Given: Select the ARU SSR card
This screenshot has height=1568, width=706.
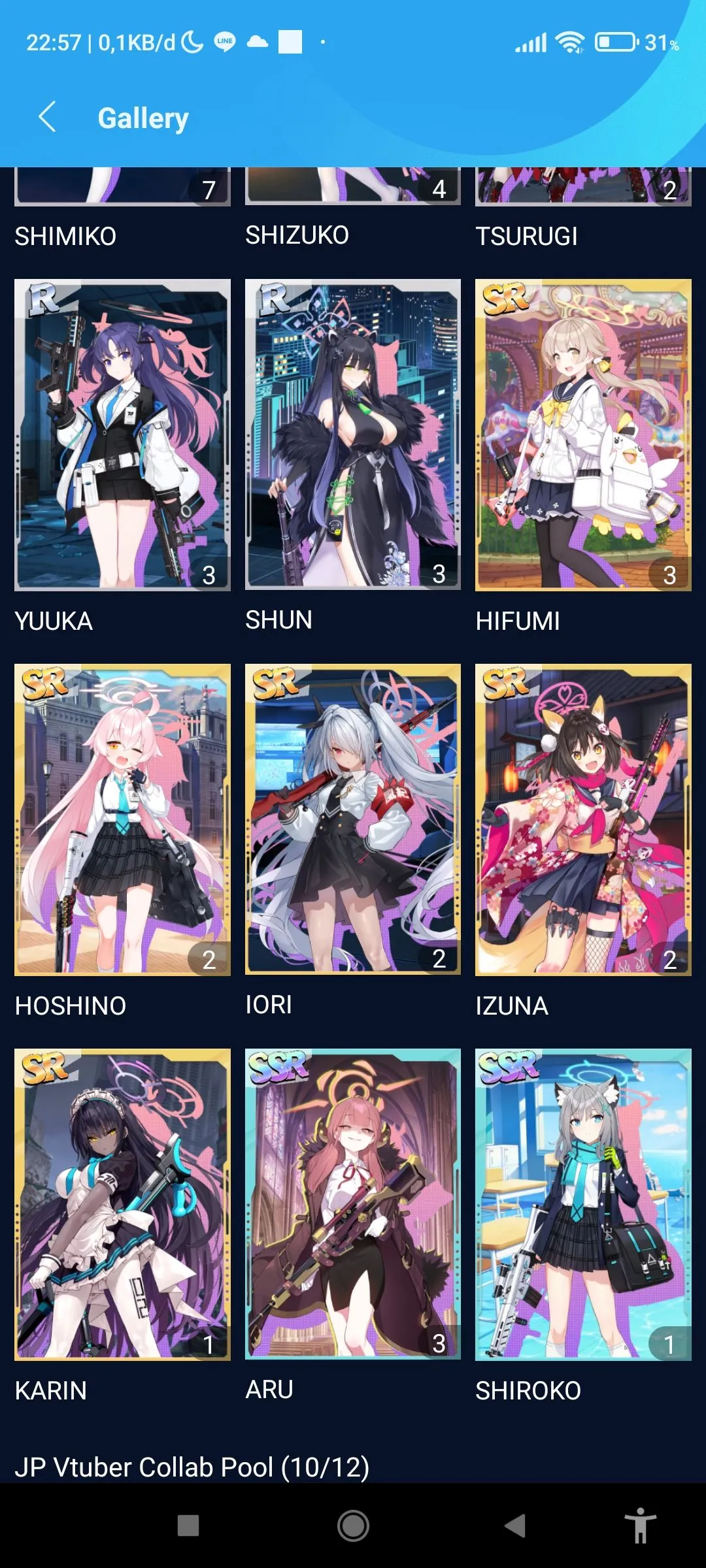Looking at the screenshot, I should coord(352,1204).
